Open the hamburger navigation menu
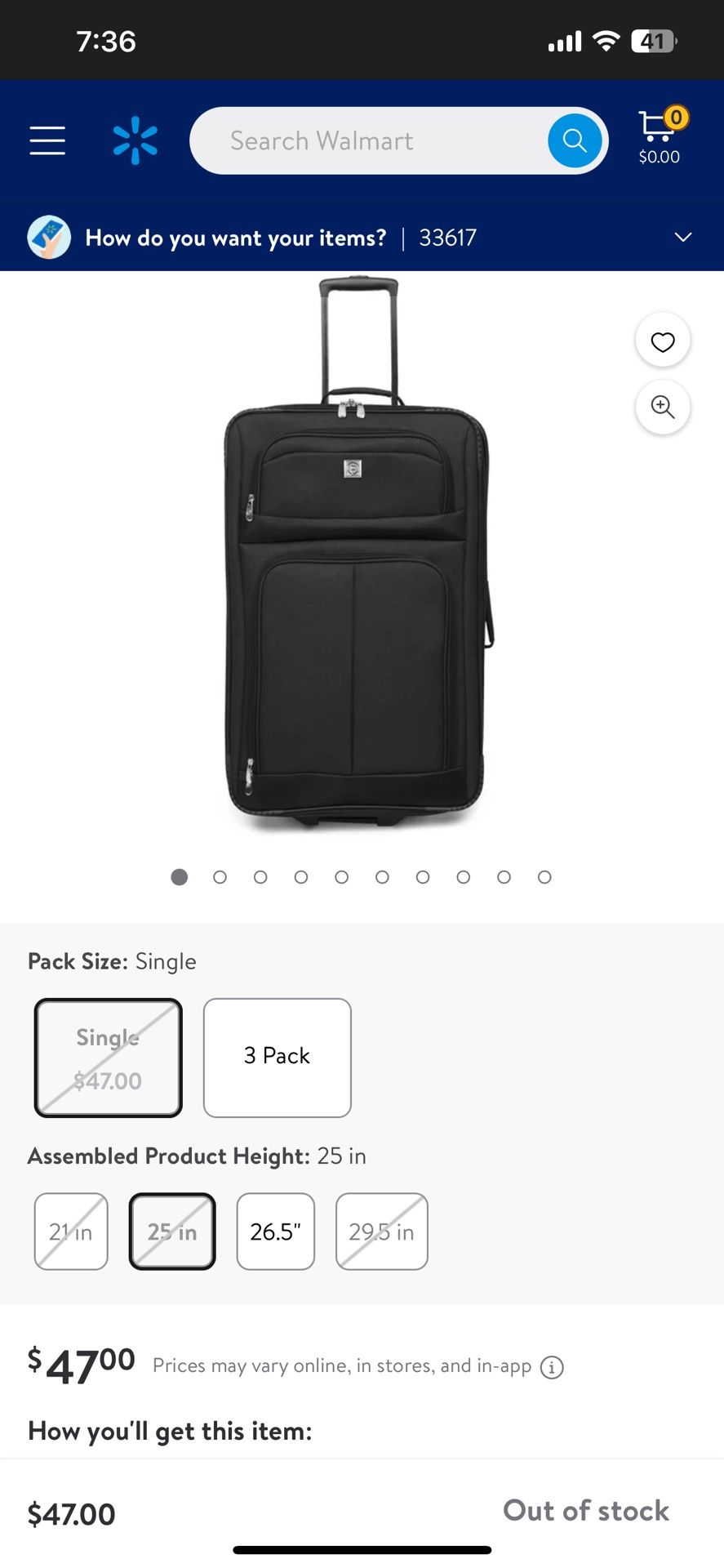 coord(47,140)
